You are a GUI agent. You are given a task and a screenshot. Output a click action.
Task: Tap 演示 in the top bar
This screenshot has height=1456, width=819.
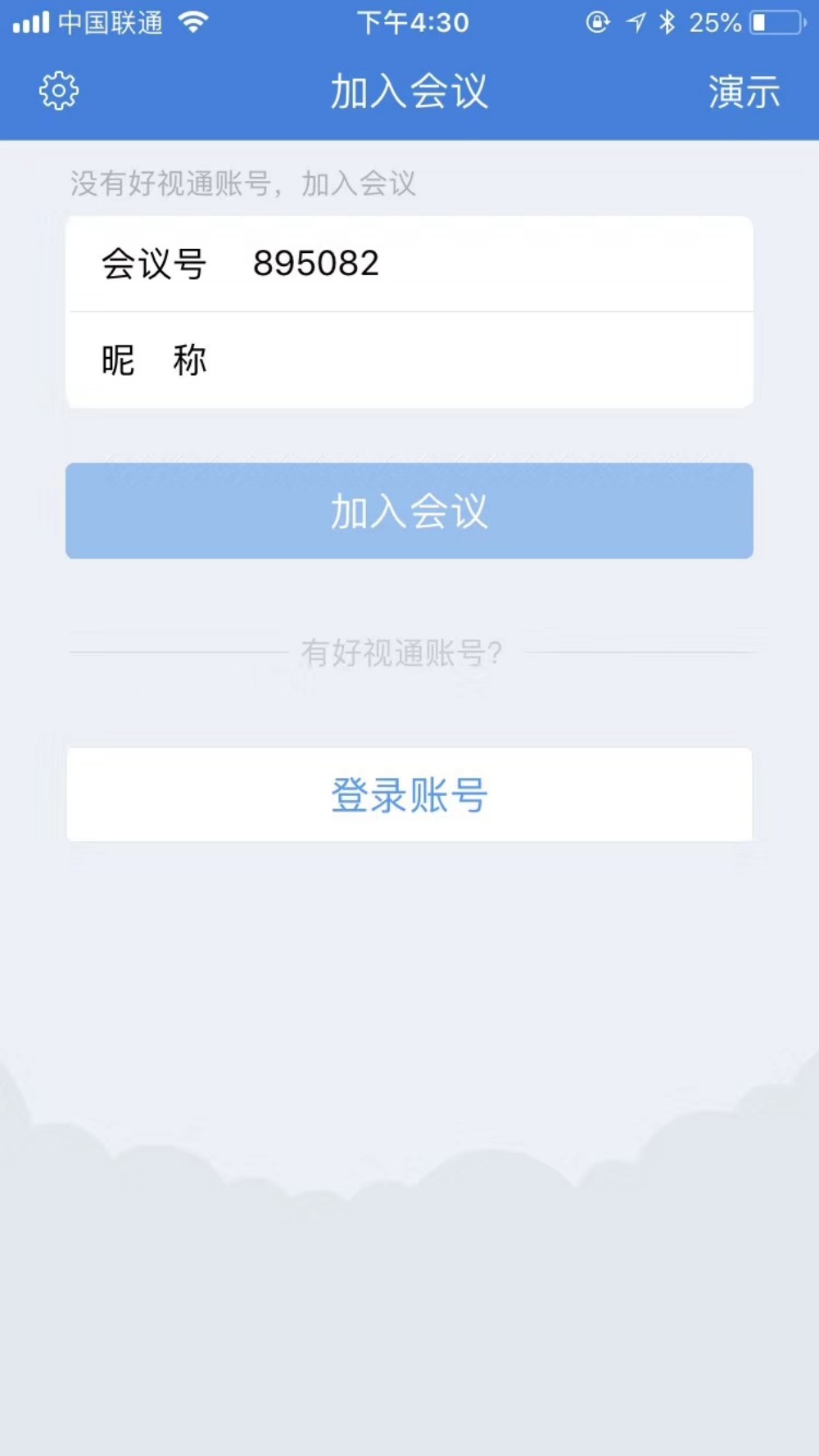pyautogui.click(x=744, y=92)
